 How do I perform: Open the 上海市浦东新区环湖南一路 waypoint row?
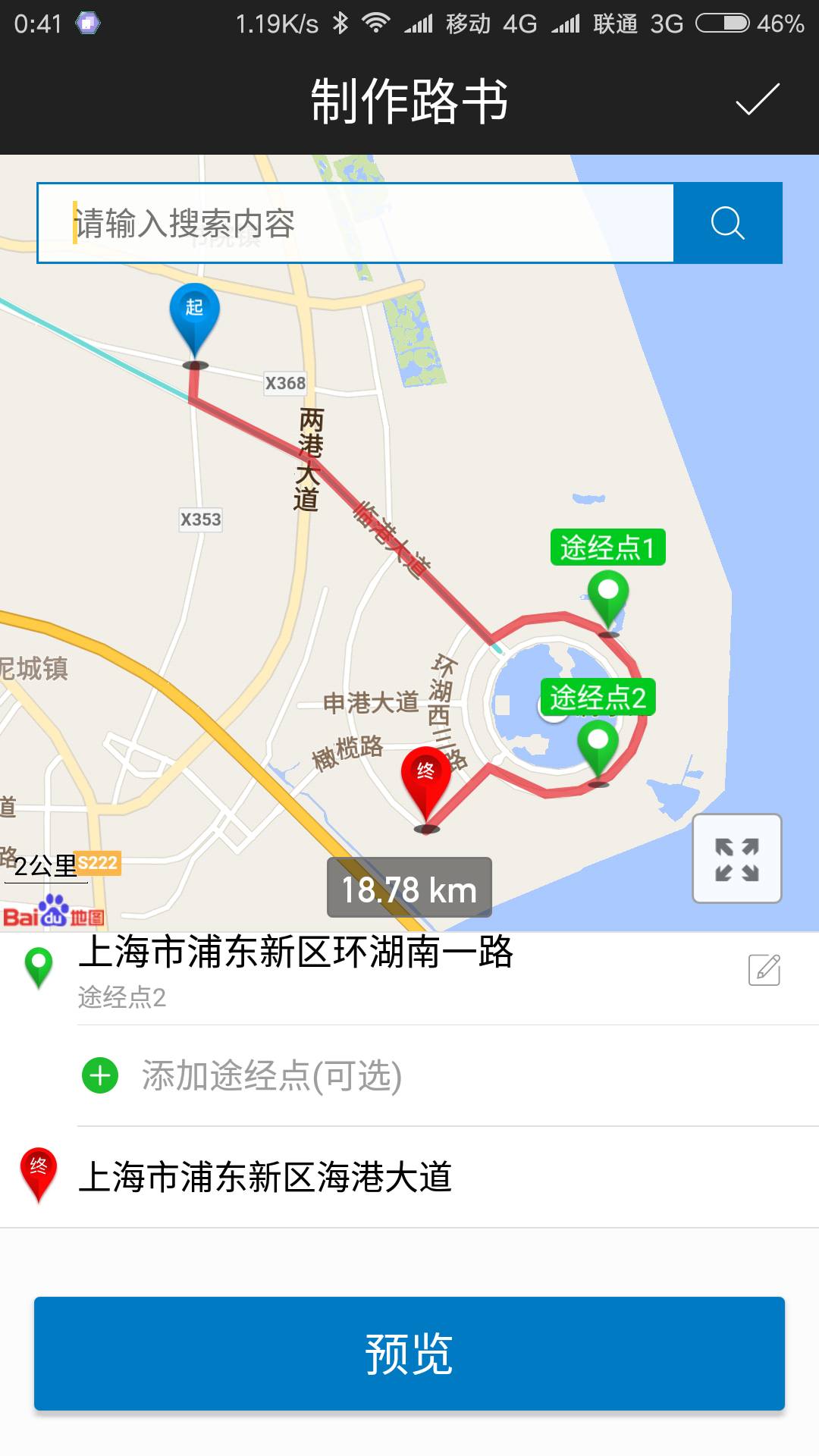pos(409,974)
